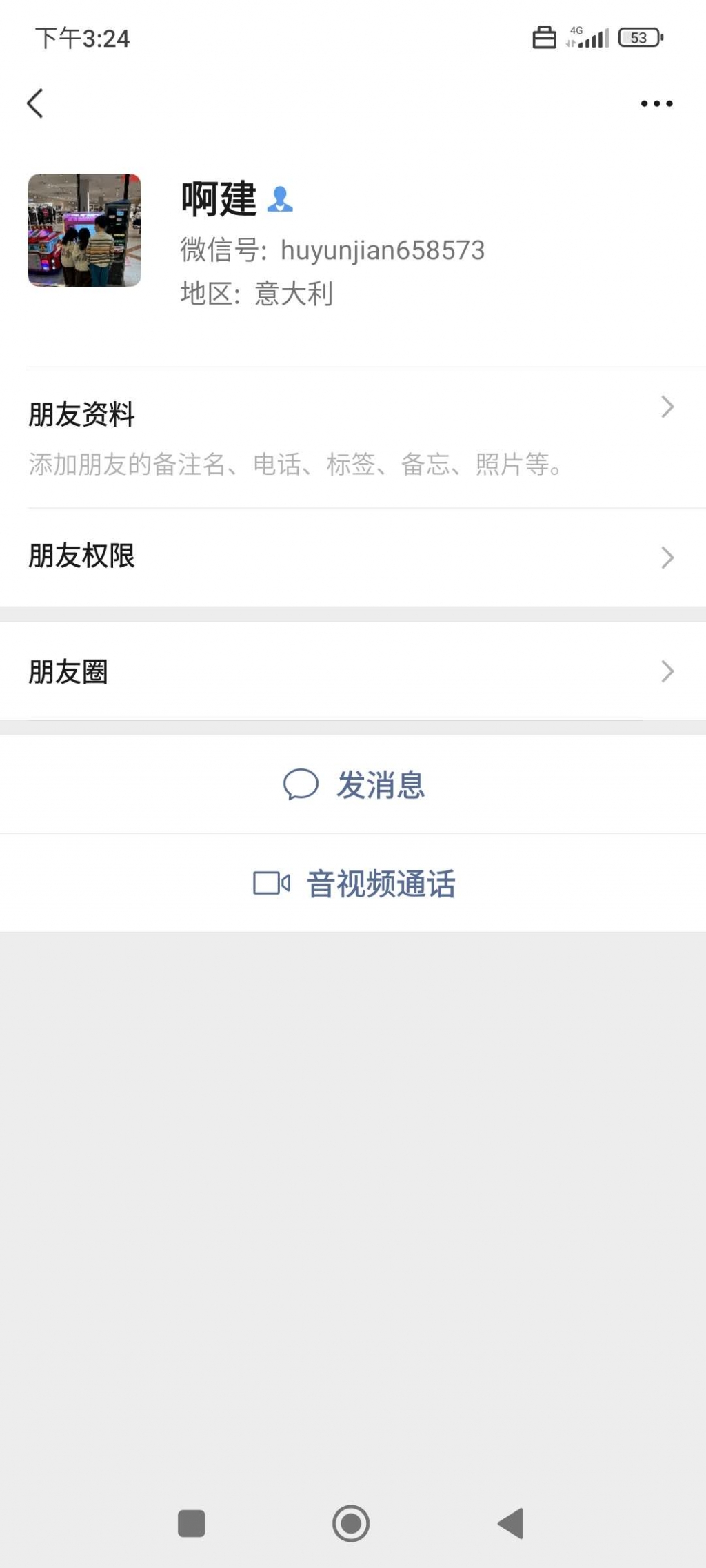The image size is (706, 1568).
Task: Tap 发消息 to send a message
Action: click(381, 785)
